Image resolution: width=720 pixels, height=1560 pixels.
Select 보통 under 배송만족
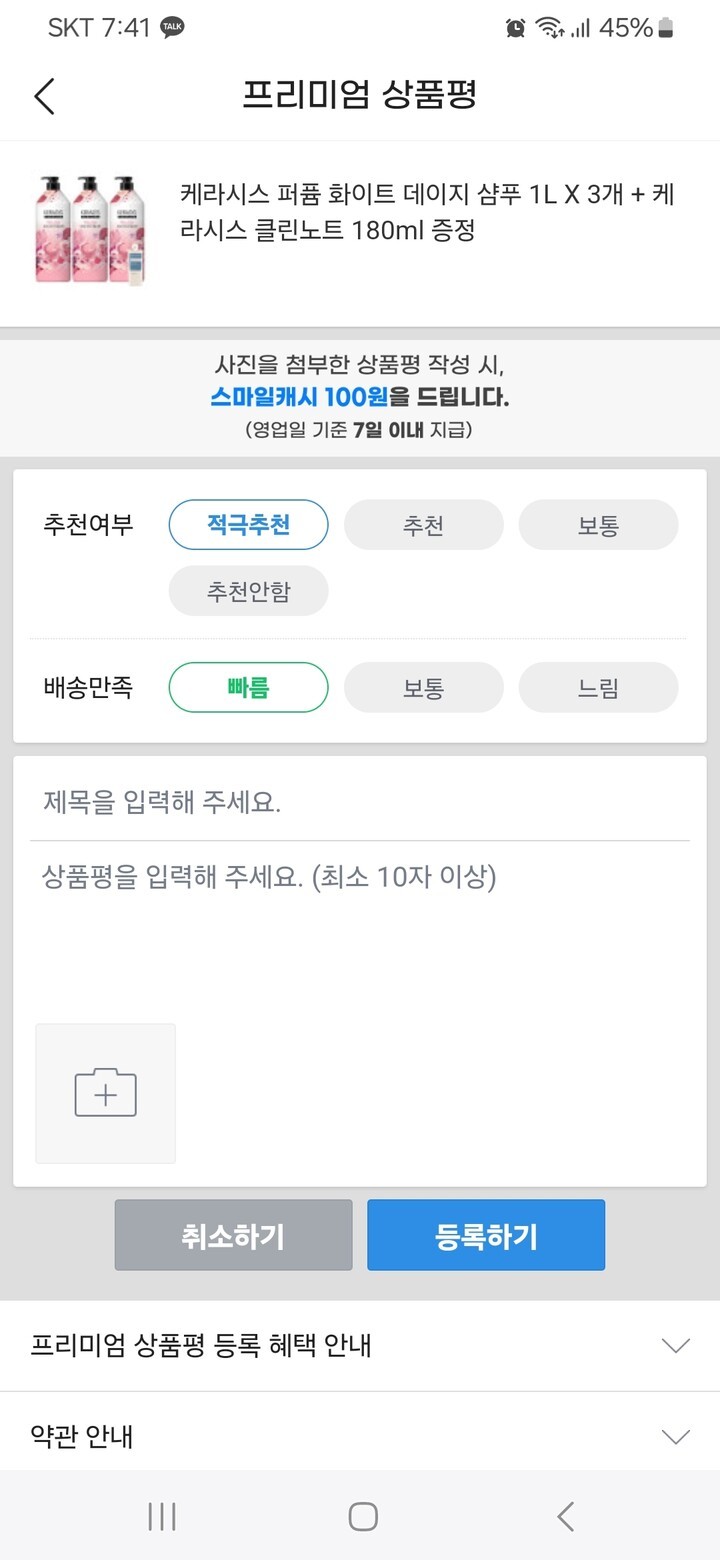pos(423,688)
